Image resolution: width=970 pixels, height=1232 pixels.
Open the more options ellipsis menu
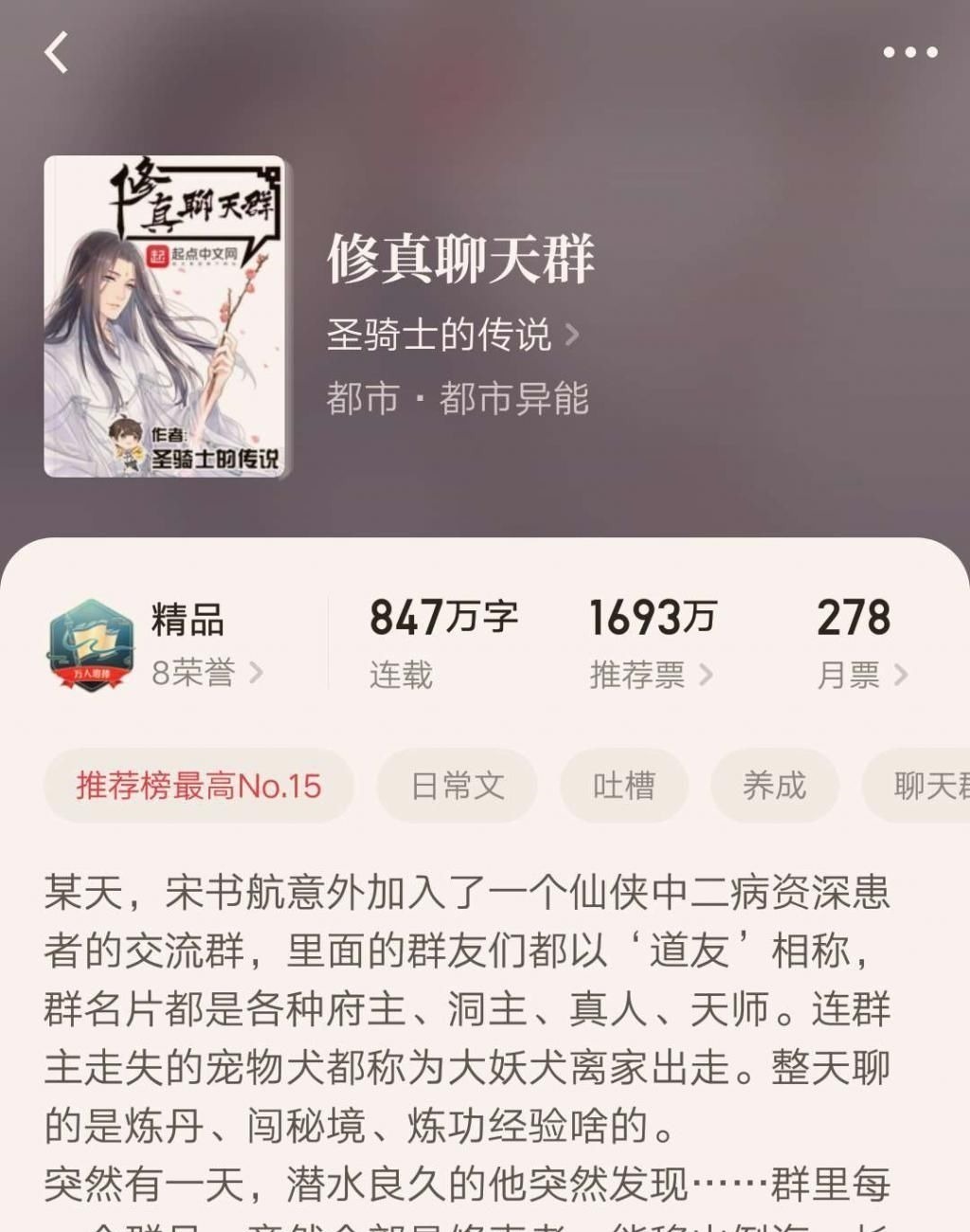point(910,52)
